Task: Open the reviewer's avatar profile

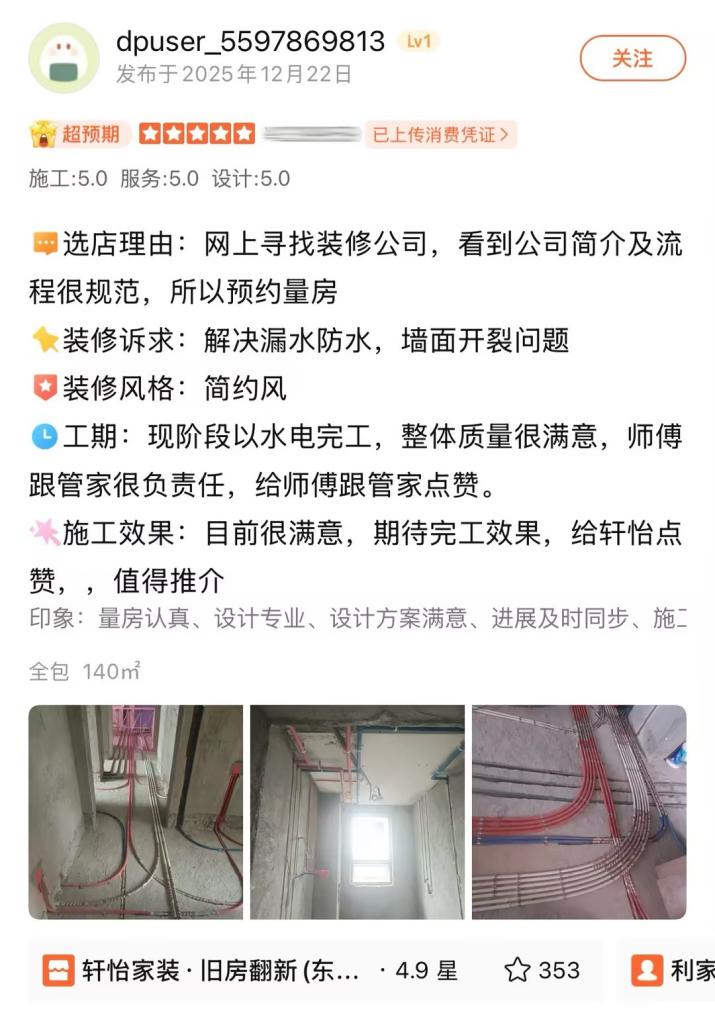Action: (x=64, y=58)
